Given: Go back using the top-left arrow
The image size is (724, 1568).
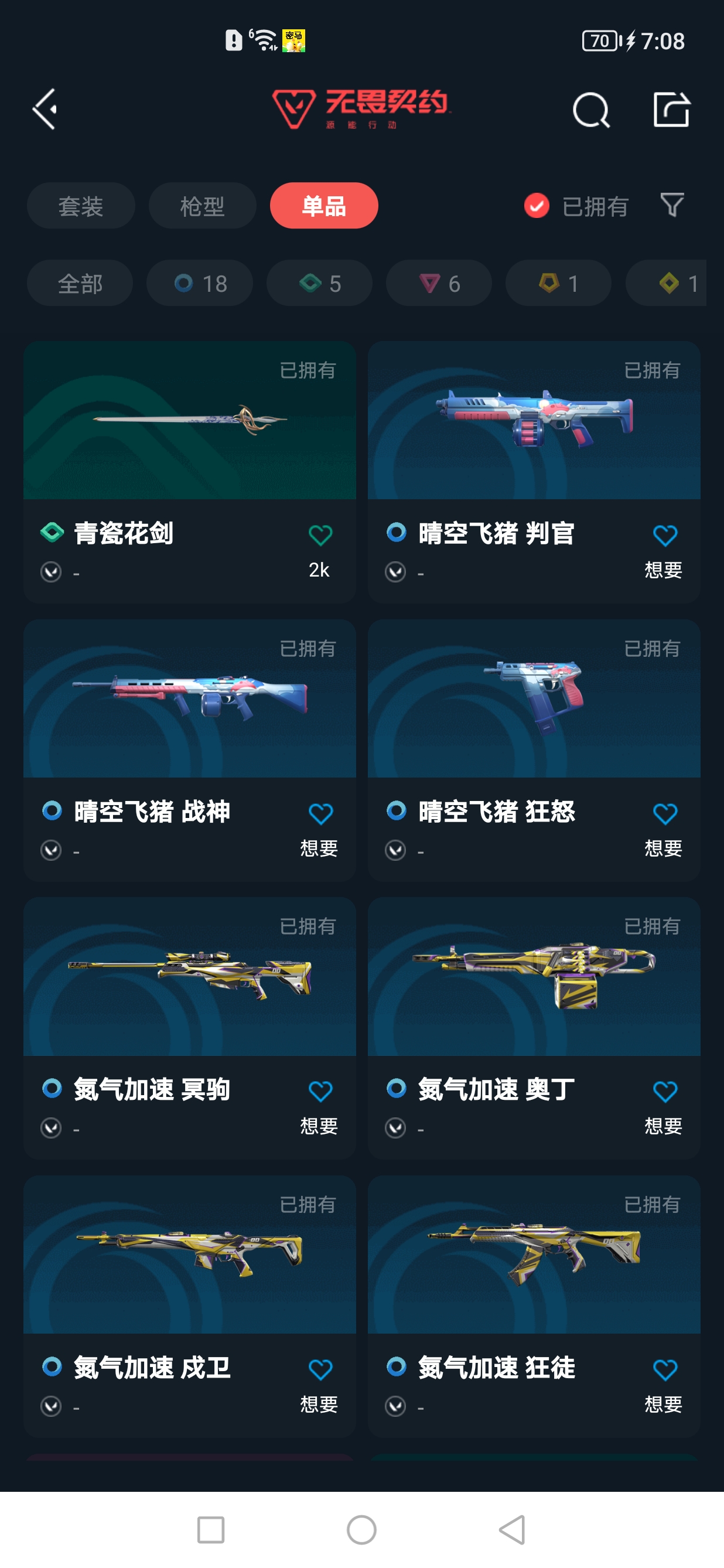Looking at the screenshot, I should pyautogui.click(x=45, y=110).
